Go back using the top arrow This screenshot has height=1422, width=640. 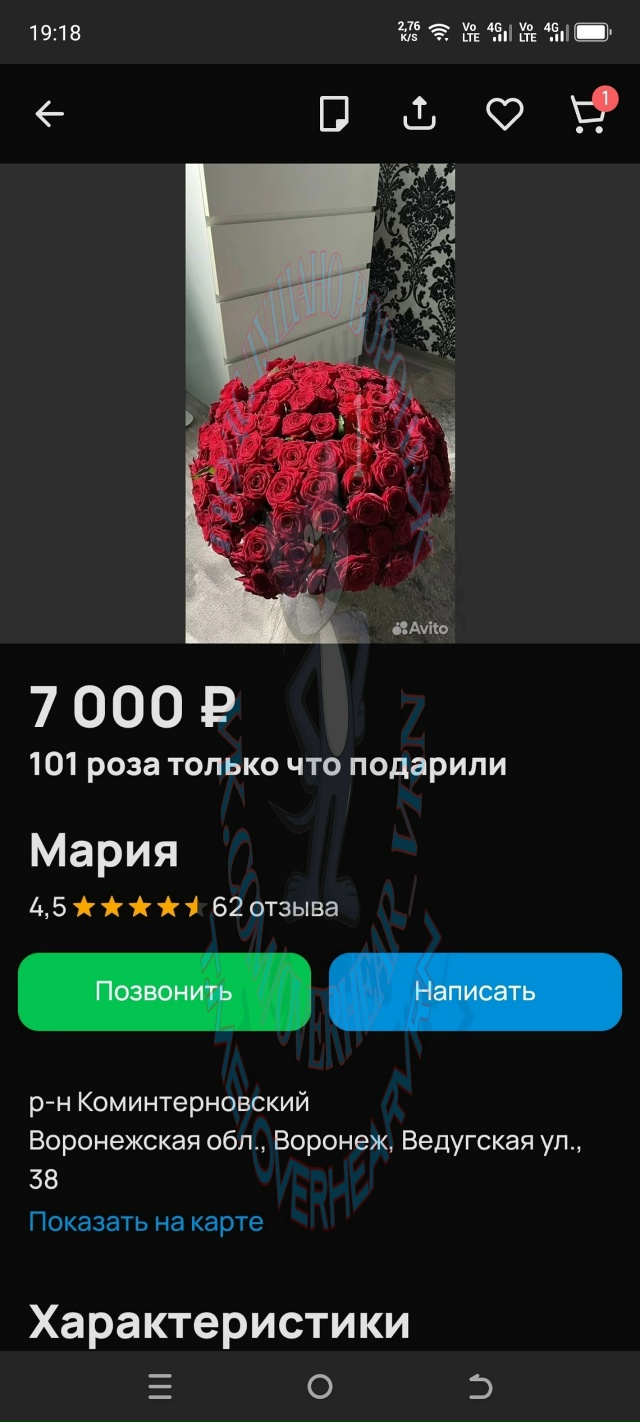pyautogui.click(x=49, y=114)
